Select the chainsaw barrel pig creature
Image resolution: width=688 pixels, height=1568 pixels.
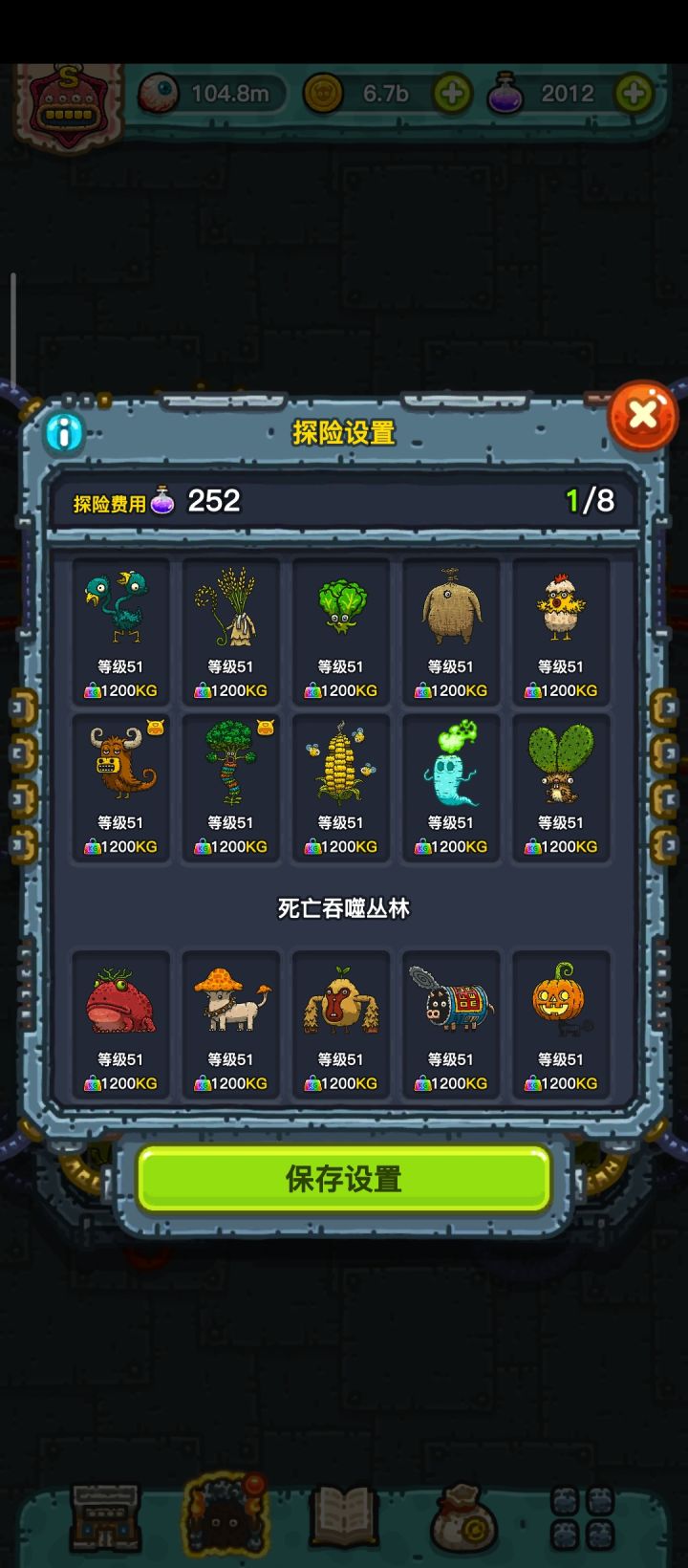click(x=450, y=999)
